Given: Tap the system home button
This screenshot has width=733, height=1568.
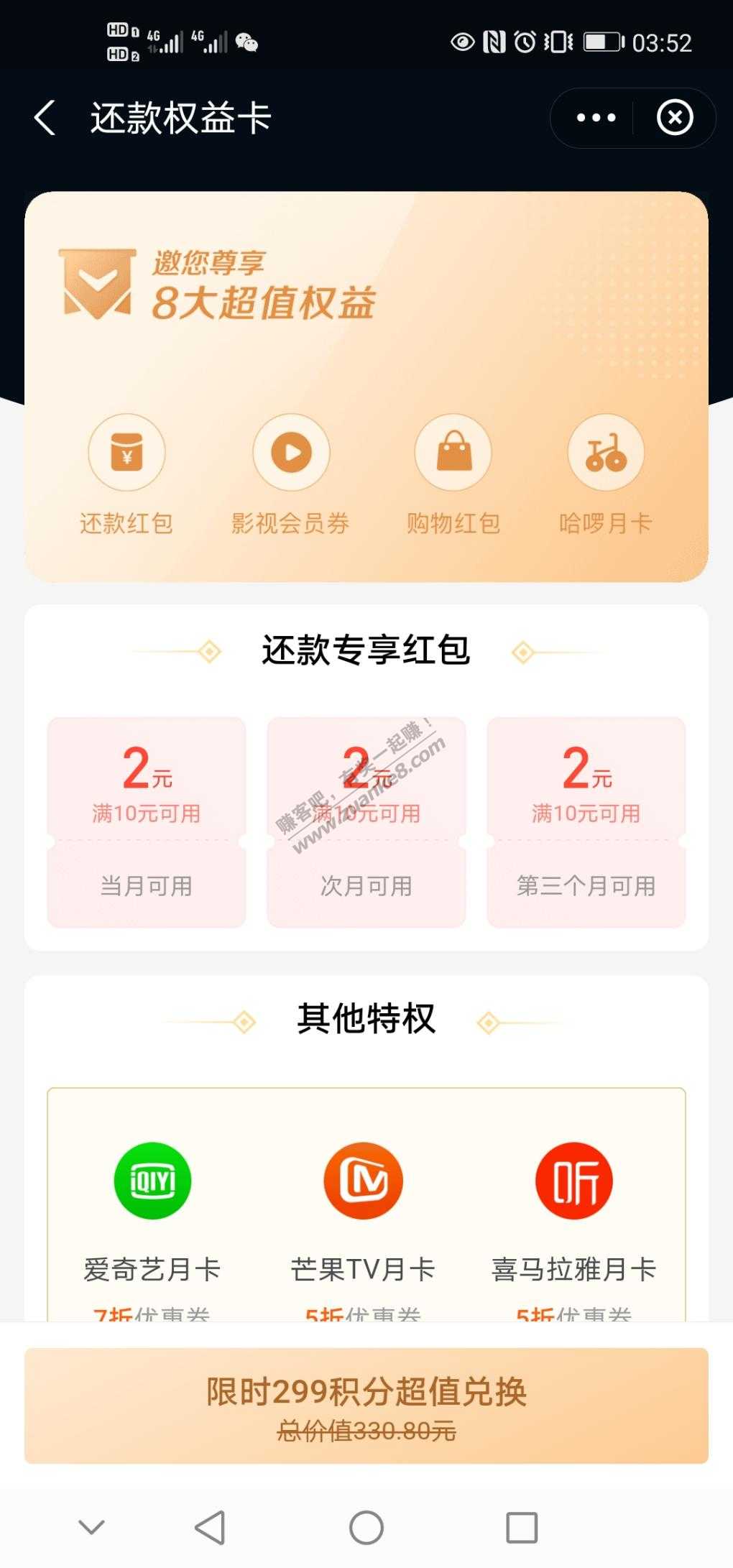Looking at the screenshot, I should tap(366, 1527).
